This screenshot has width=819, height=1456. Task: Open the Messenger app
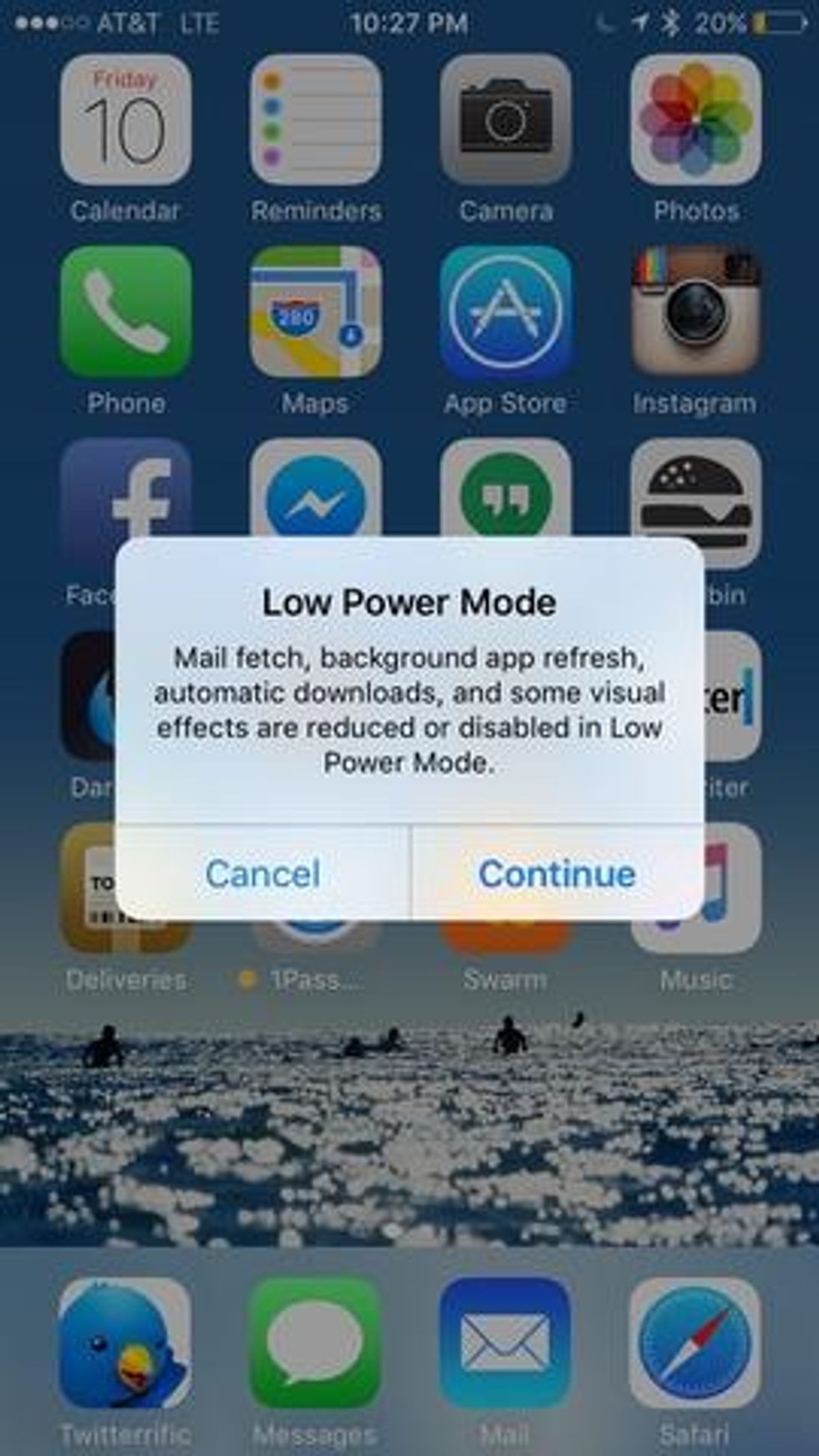316,493
